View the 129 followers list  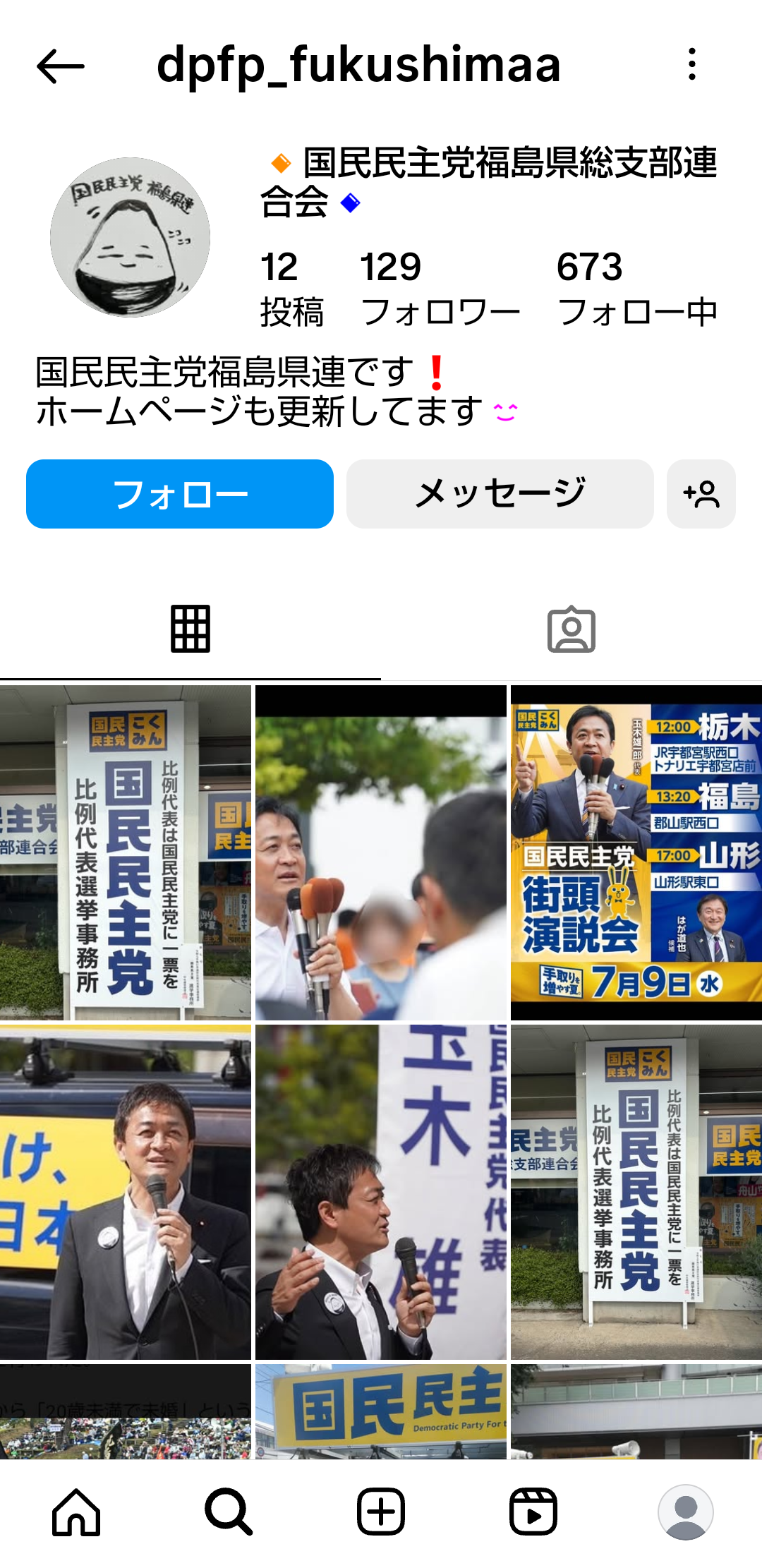440,288
